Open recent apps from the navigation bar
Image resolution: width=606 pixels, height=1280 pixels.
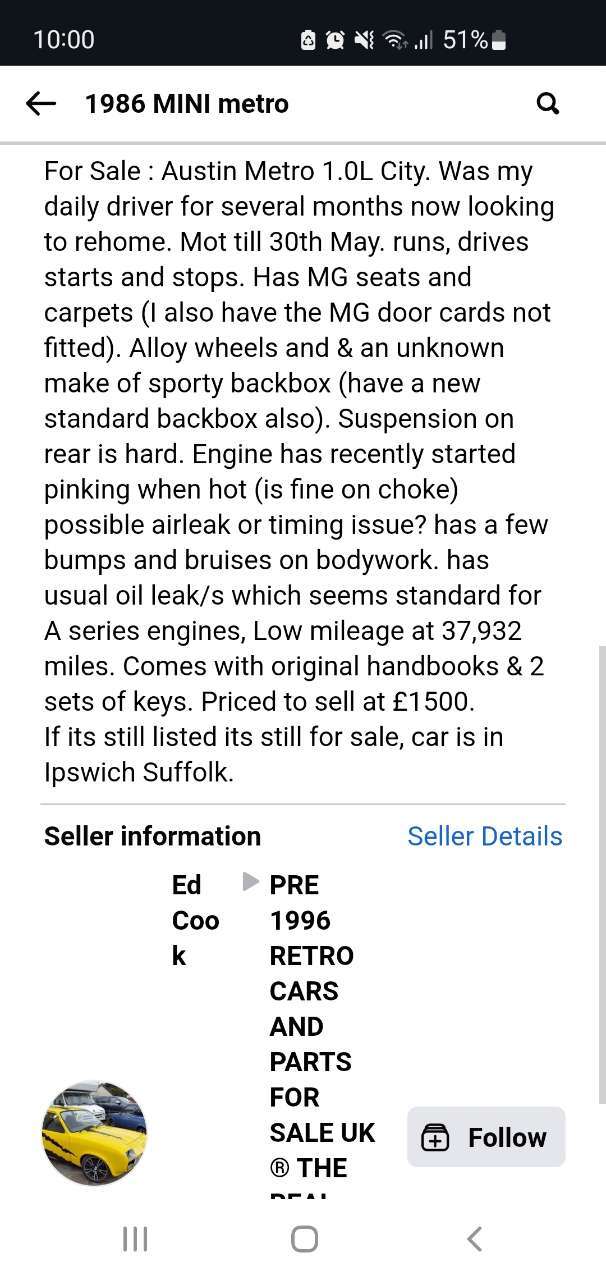pyautogui.click(x=135, y=1239)
